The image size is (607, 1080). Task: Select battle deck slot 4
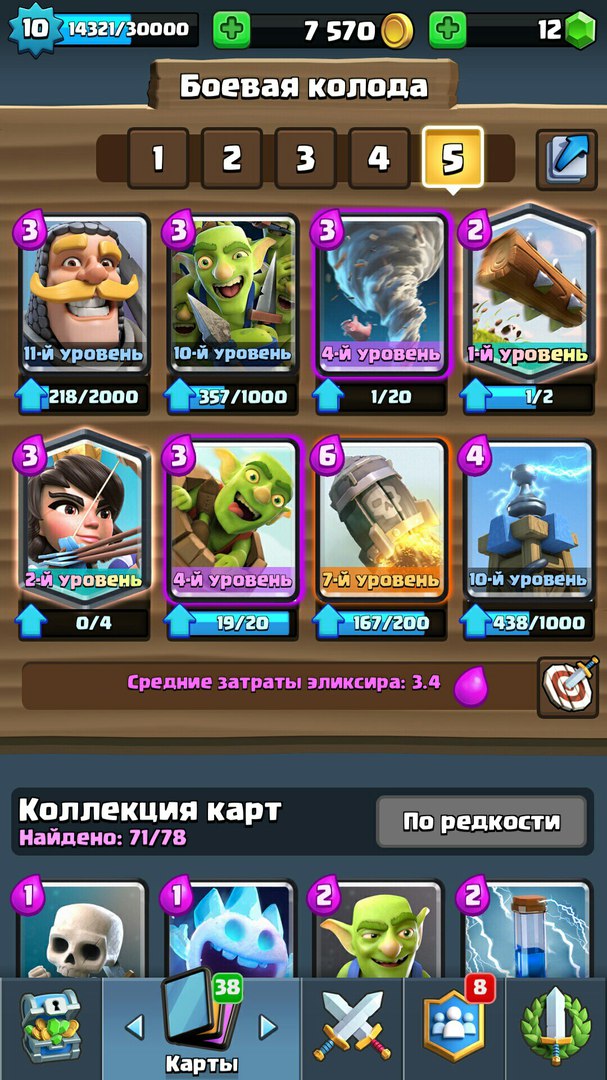click(379, 158)
